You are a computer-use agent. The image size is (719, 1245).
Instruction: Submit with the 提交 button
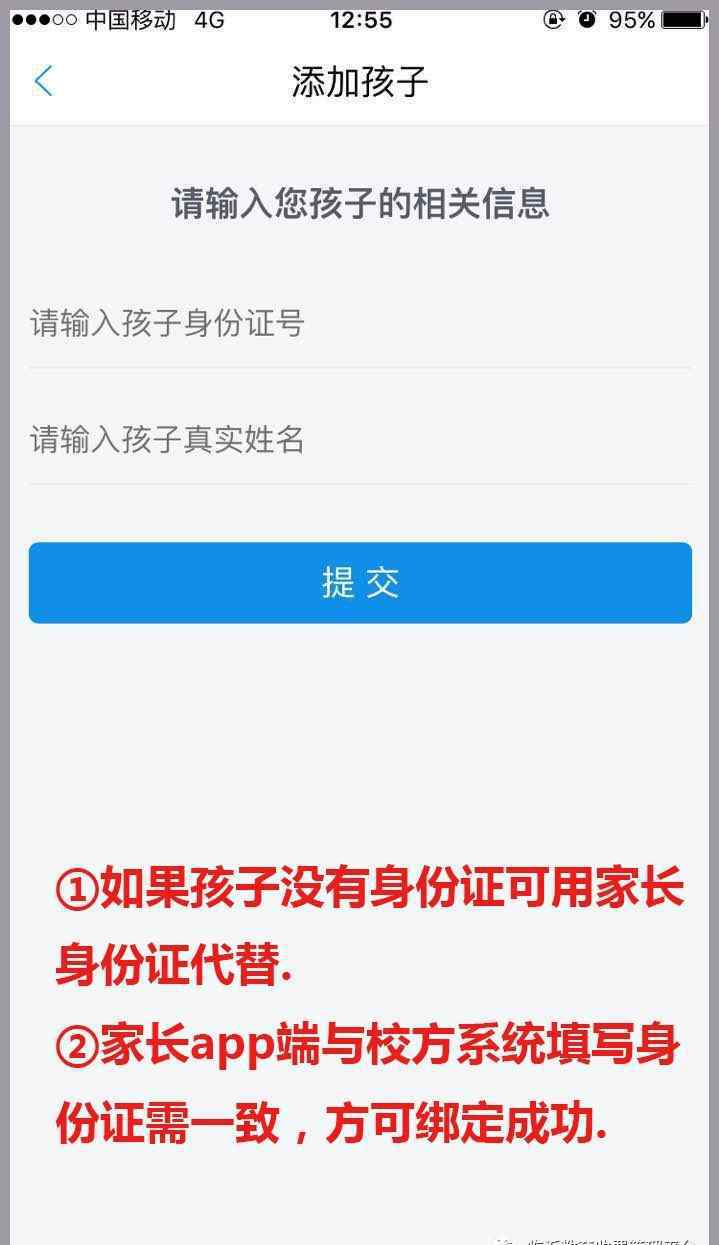(360, 583)
